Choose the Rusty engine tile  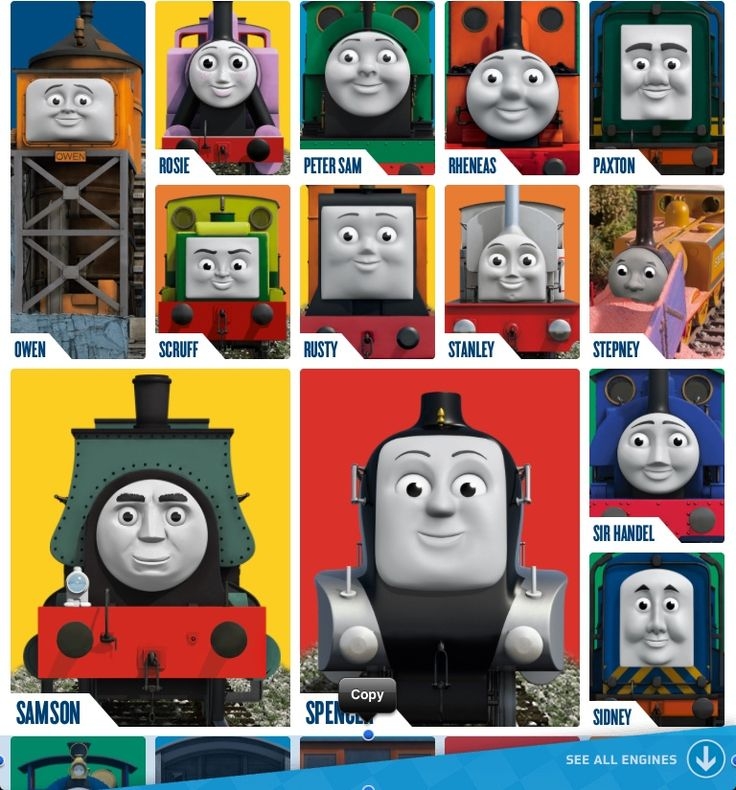coord(367,271)
